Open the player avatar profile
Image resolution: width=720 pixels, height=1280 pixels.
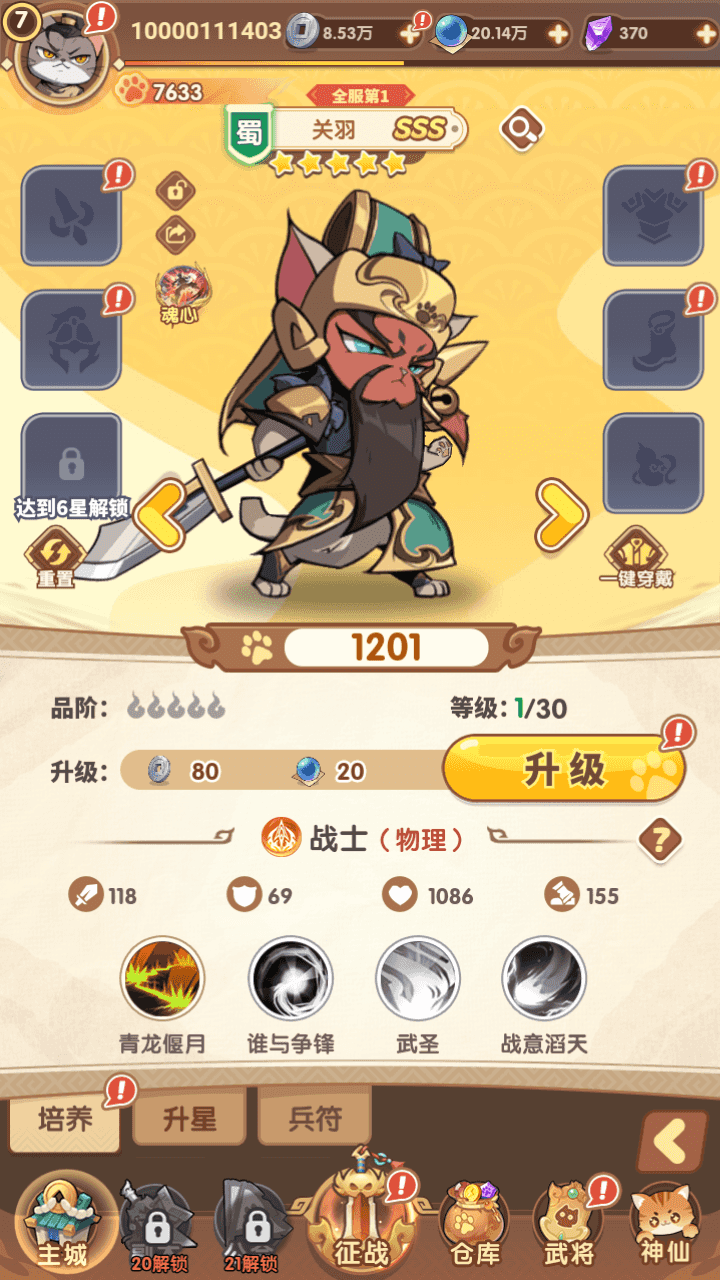[60, 55]
